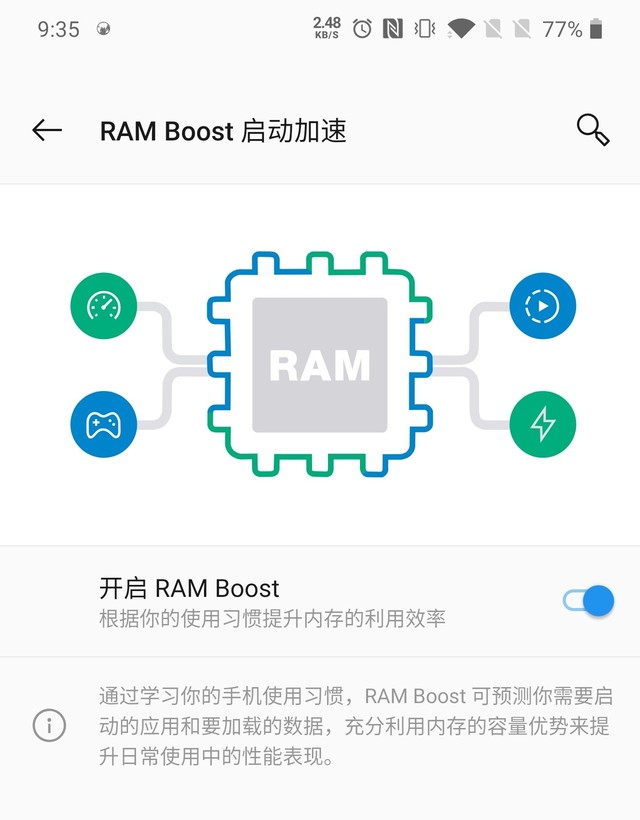Turn off the 开启 RAM Boost switch
Screen dimensions: 640x820
click(x=588, y=600)
